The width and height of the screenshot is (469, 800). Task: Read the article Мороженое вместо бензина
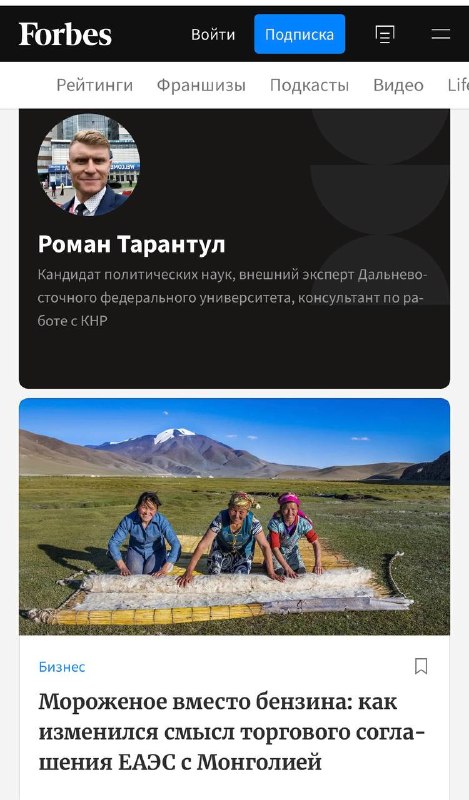coord(232,732)
